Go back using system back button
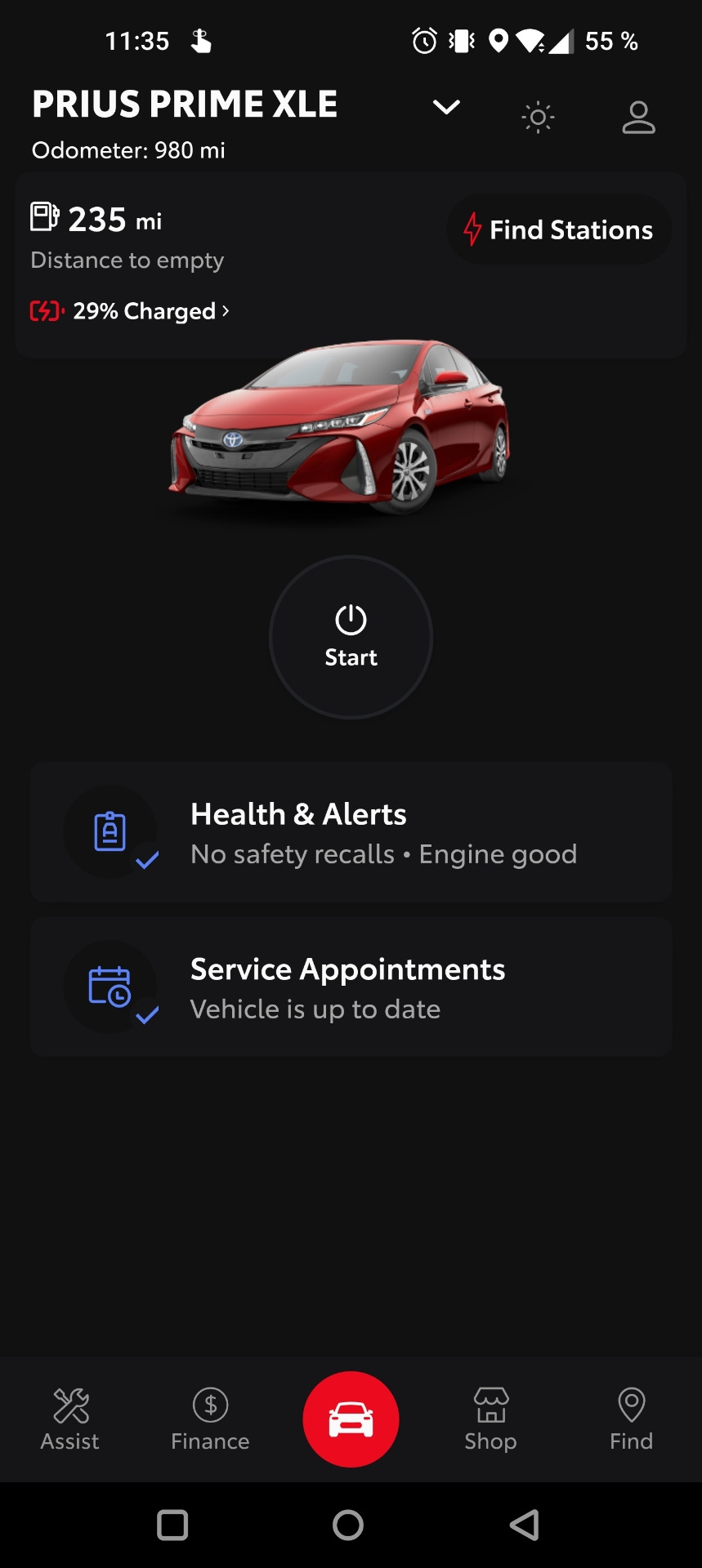The width and height of the screenshot is (702, 1568). tap(525, 1525)
